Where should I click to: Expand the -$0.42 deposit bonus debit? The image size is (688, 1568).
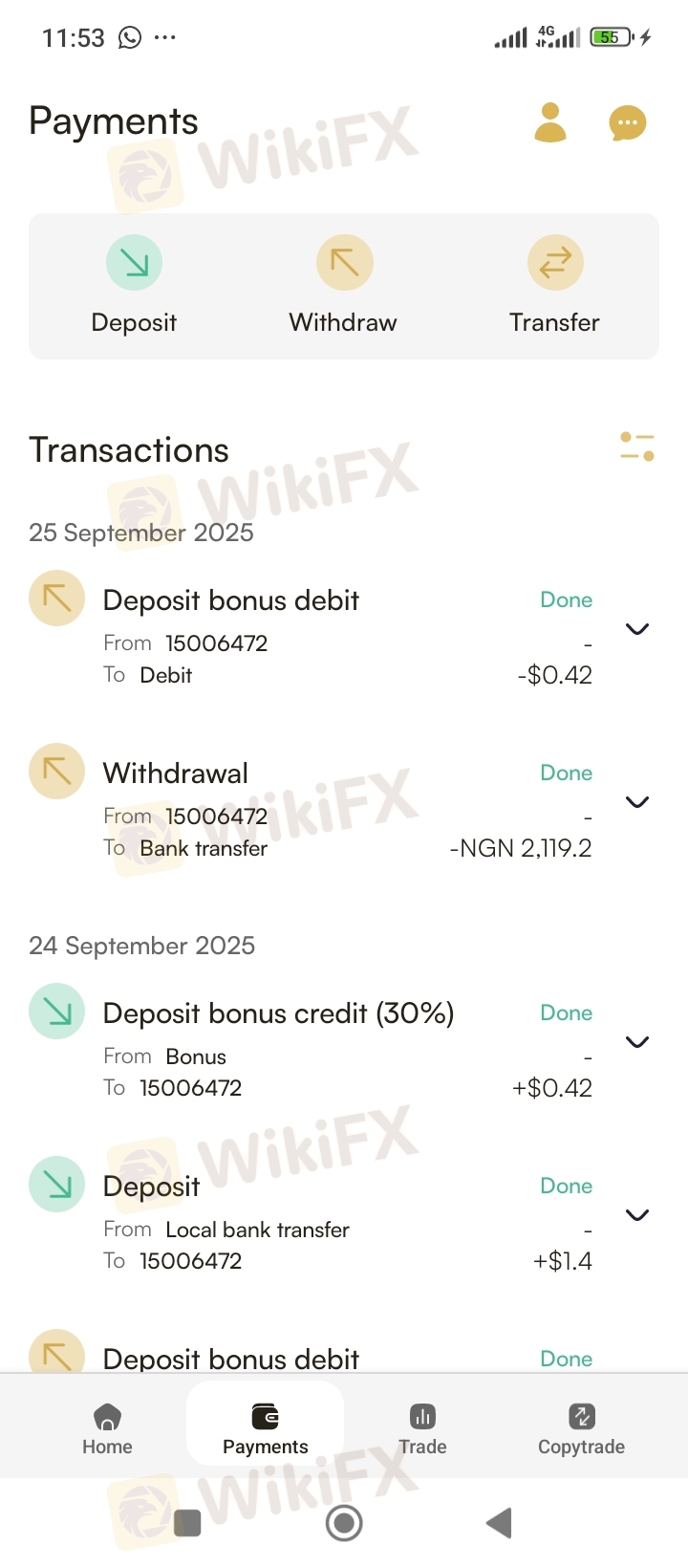point(636,629)
